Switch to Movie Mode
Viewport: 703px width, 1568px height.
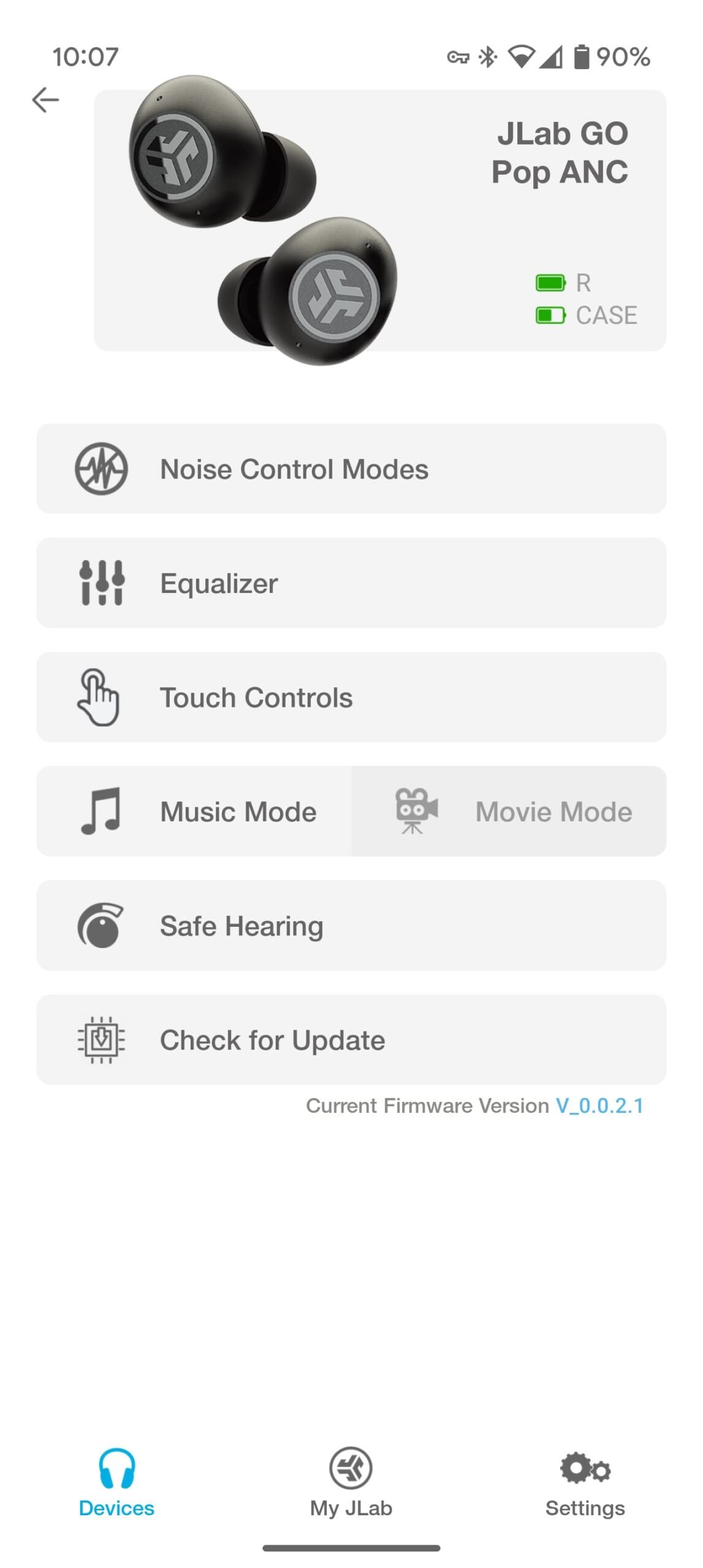coord(509,811)
